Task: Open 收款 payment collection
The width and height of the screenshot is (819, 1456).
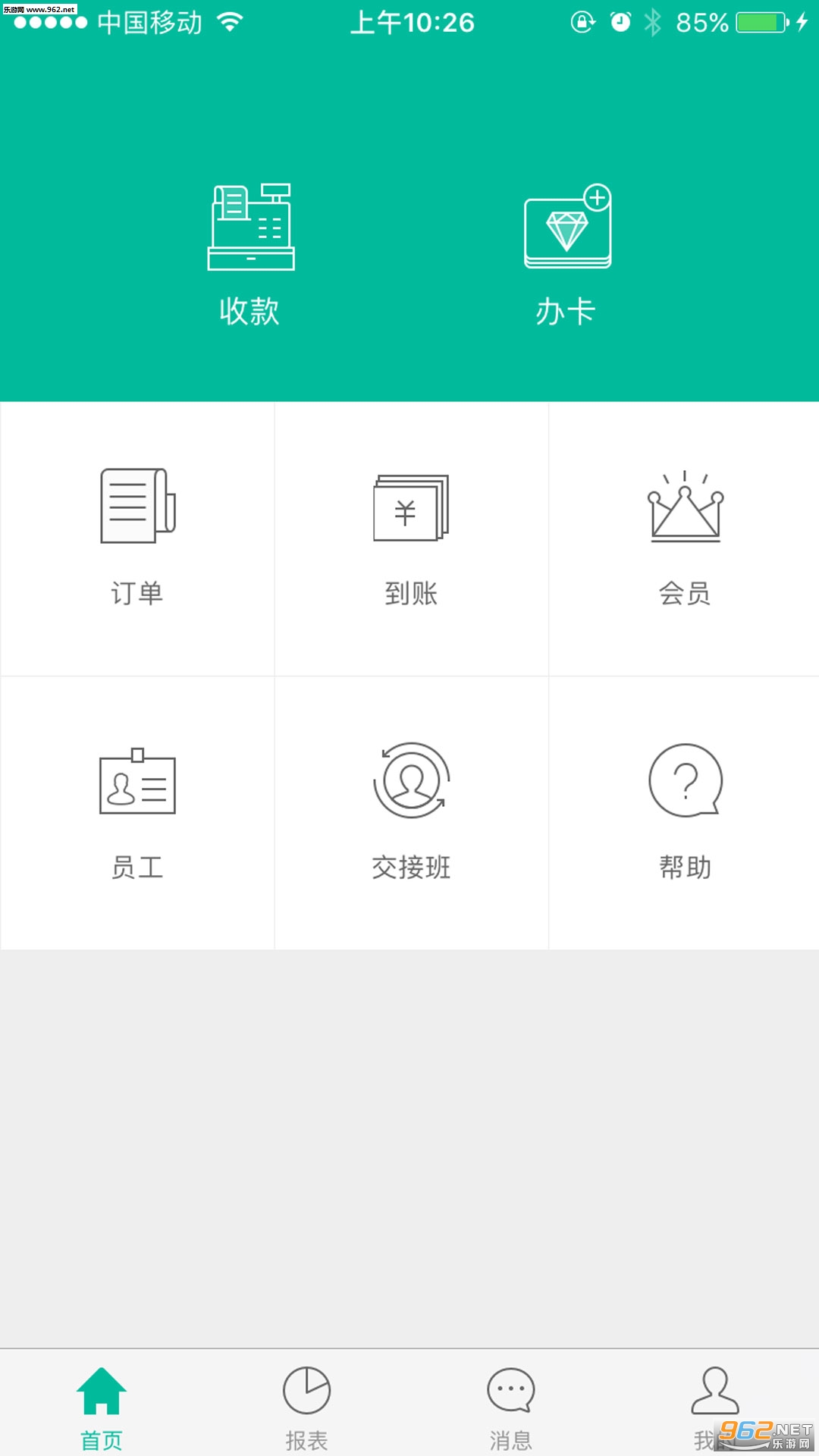Action: [250, 254]
